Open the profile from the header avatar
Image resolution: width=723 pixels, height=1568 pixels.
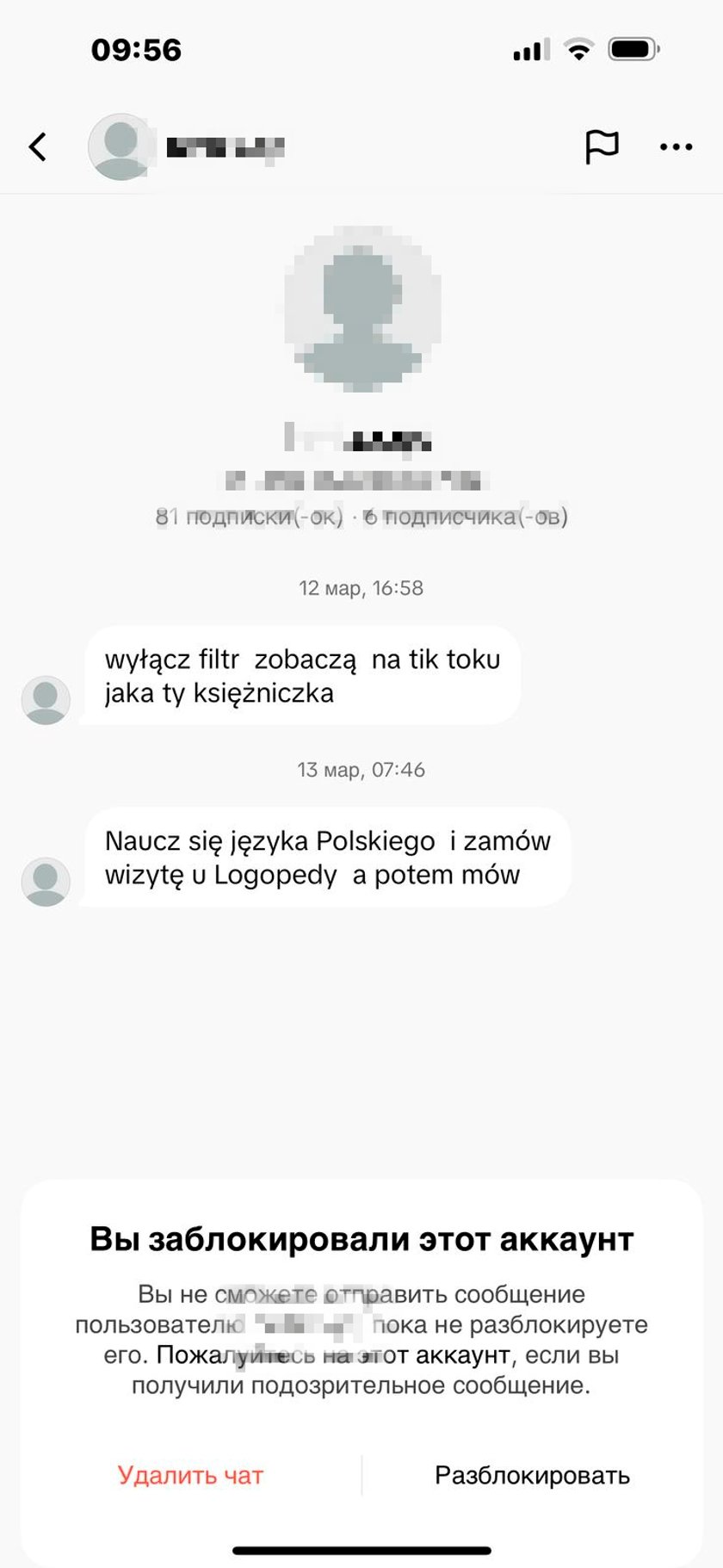[120, 147]
